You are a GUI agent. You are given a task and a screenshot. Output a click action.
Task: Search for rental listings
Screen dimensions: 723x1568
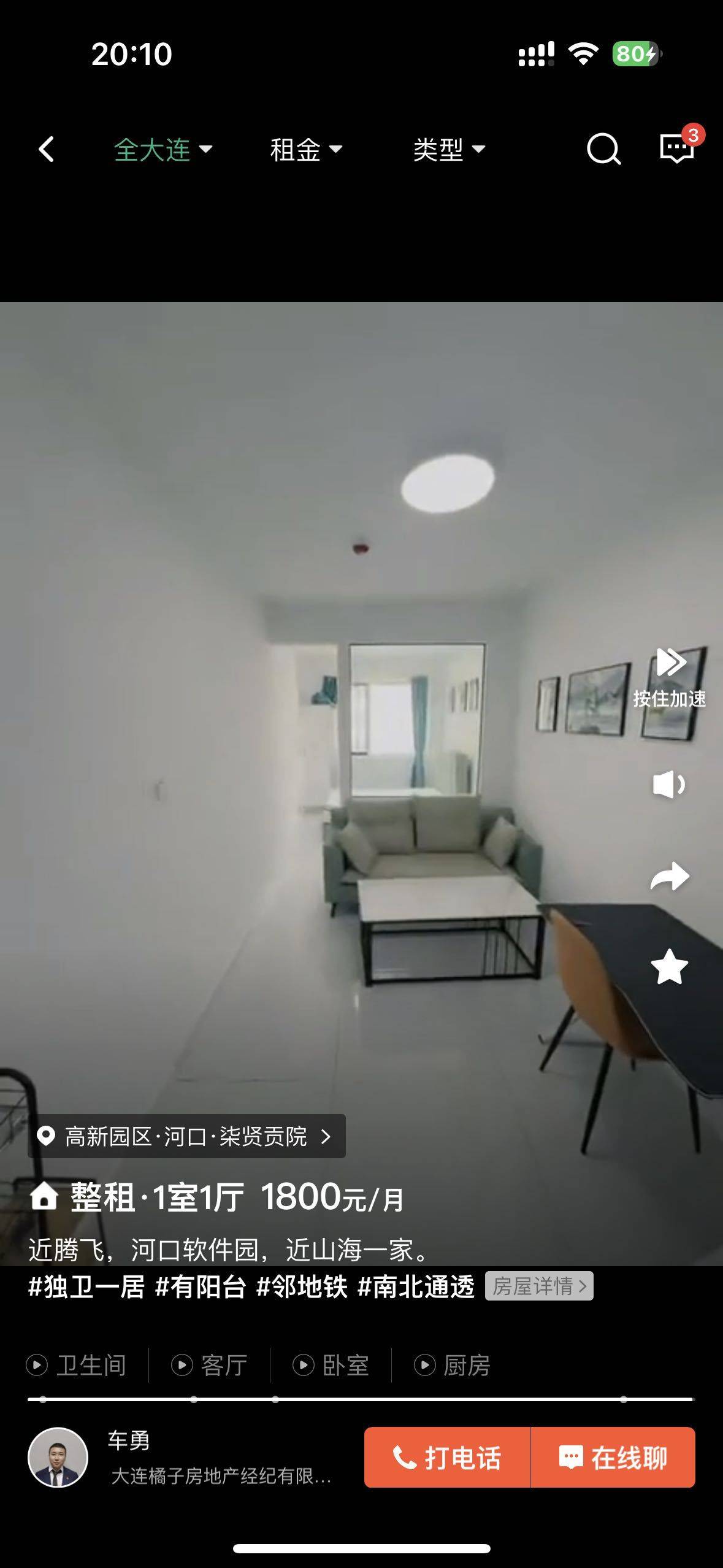tap(603, 149)
